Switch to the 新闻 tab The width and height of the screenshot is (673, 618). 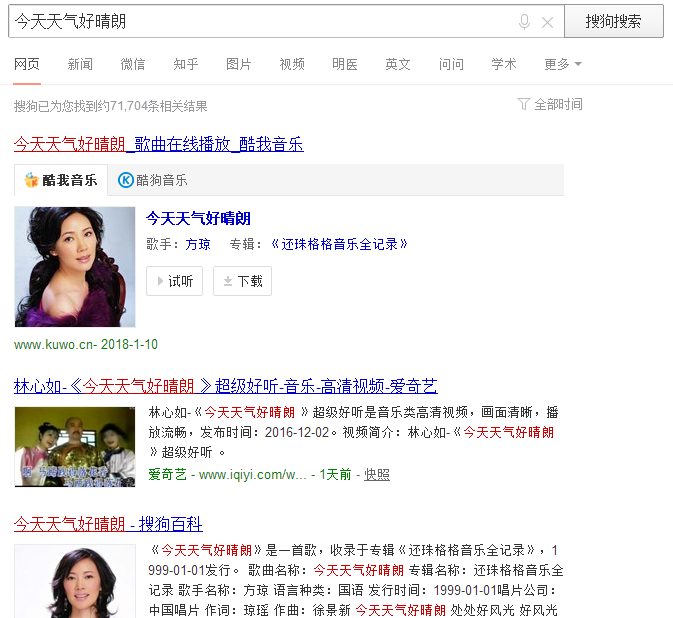tap(80, 64)
